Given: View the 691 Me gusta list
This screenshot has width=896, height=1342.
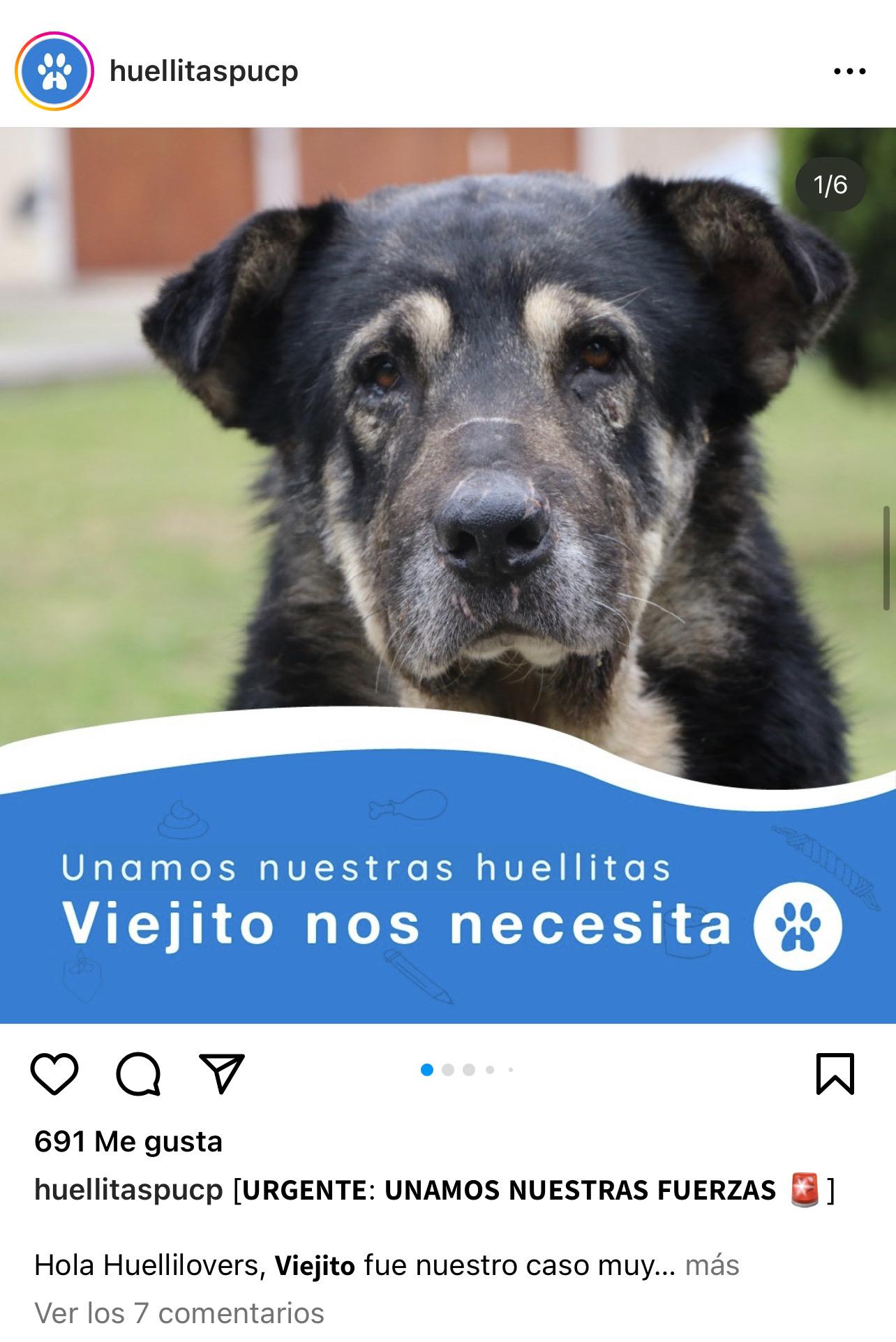Looking at the screenshot, I should tap(128, 1142).
